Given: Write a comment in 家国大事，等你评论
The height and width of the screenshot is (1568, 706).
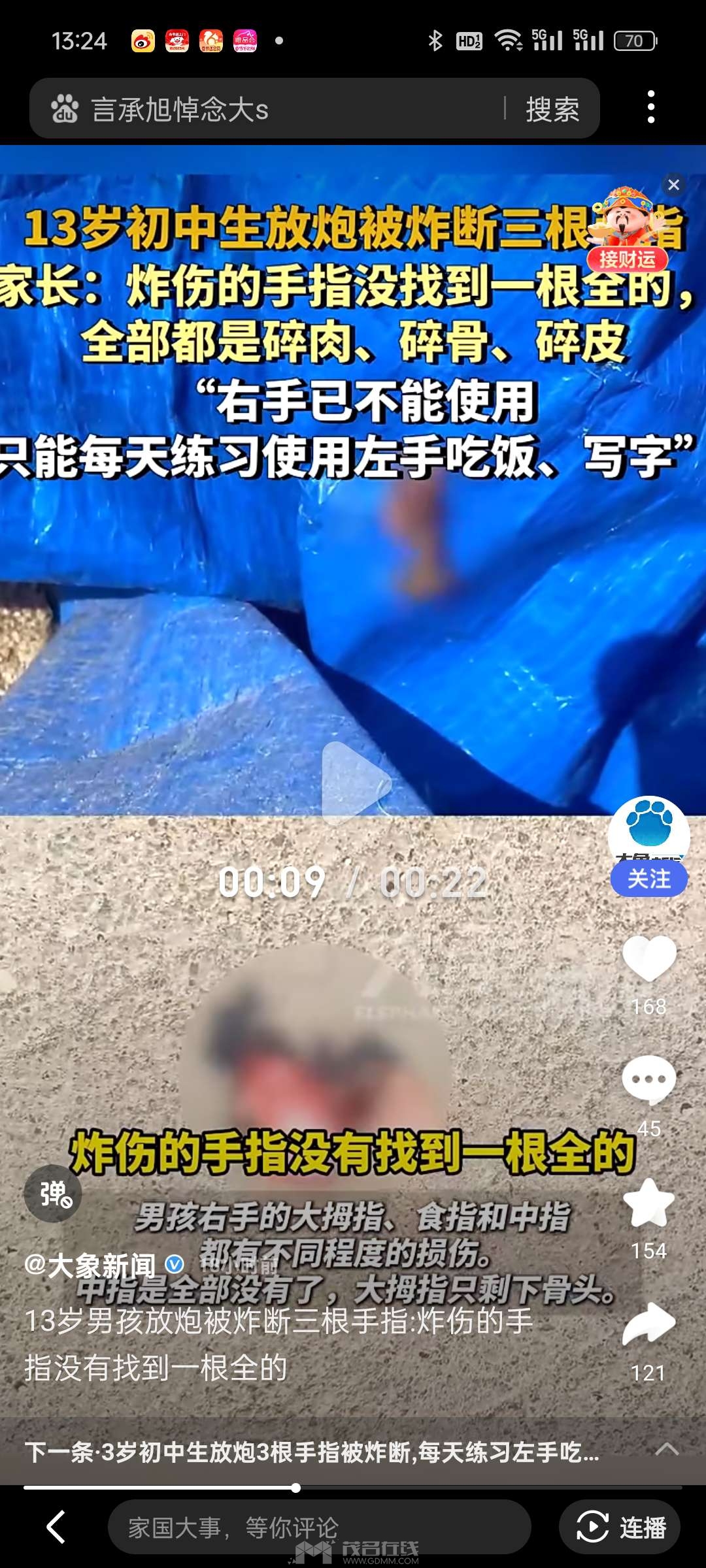Looking at the screenshot, I should pos(319,1527).
